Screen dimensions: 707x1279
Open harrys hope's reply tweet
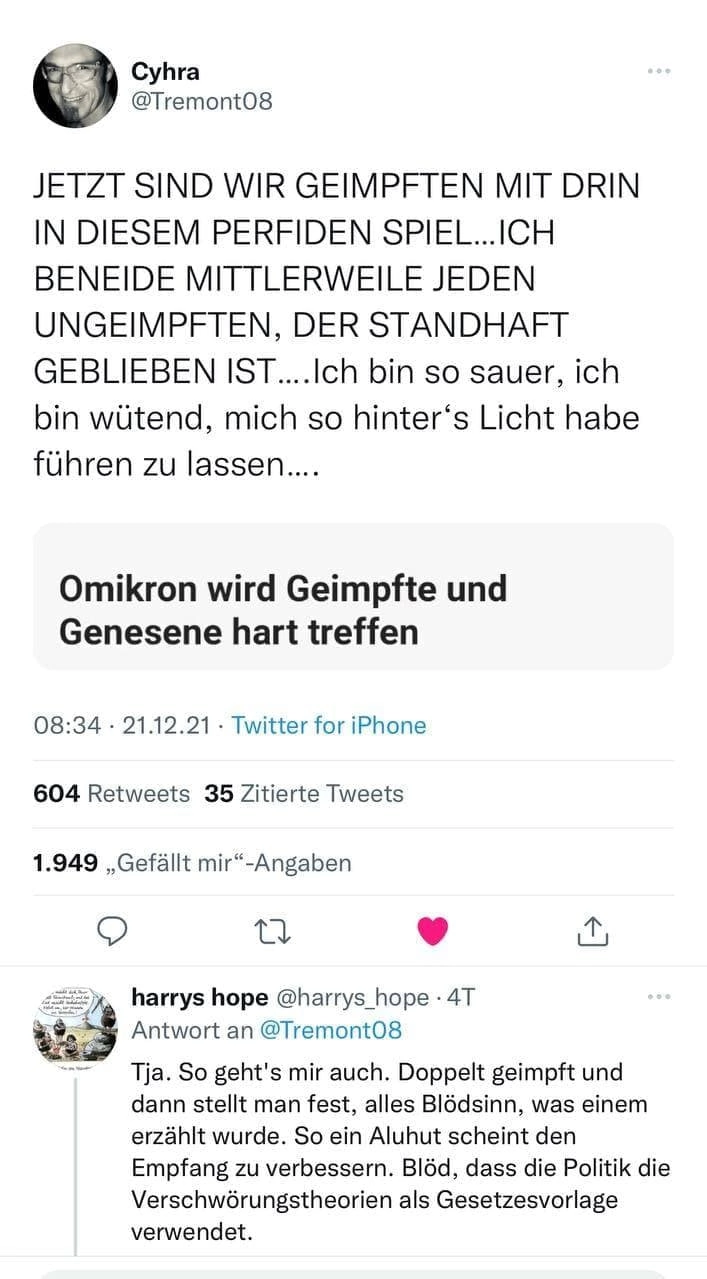400,1150
